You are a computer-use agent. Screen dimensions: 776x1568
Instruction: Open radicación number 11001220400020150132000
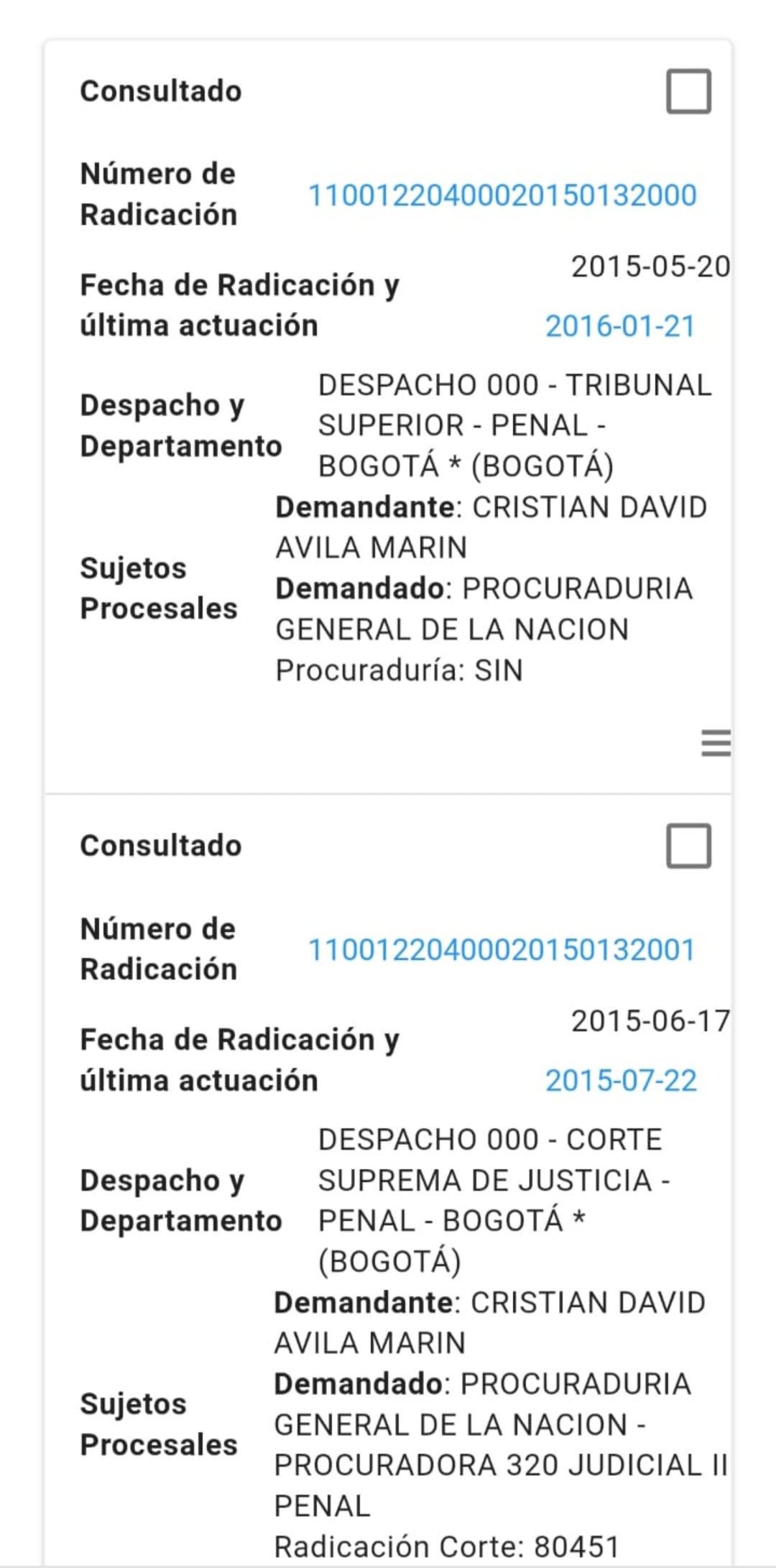pos(502,195)
